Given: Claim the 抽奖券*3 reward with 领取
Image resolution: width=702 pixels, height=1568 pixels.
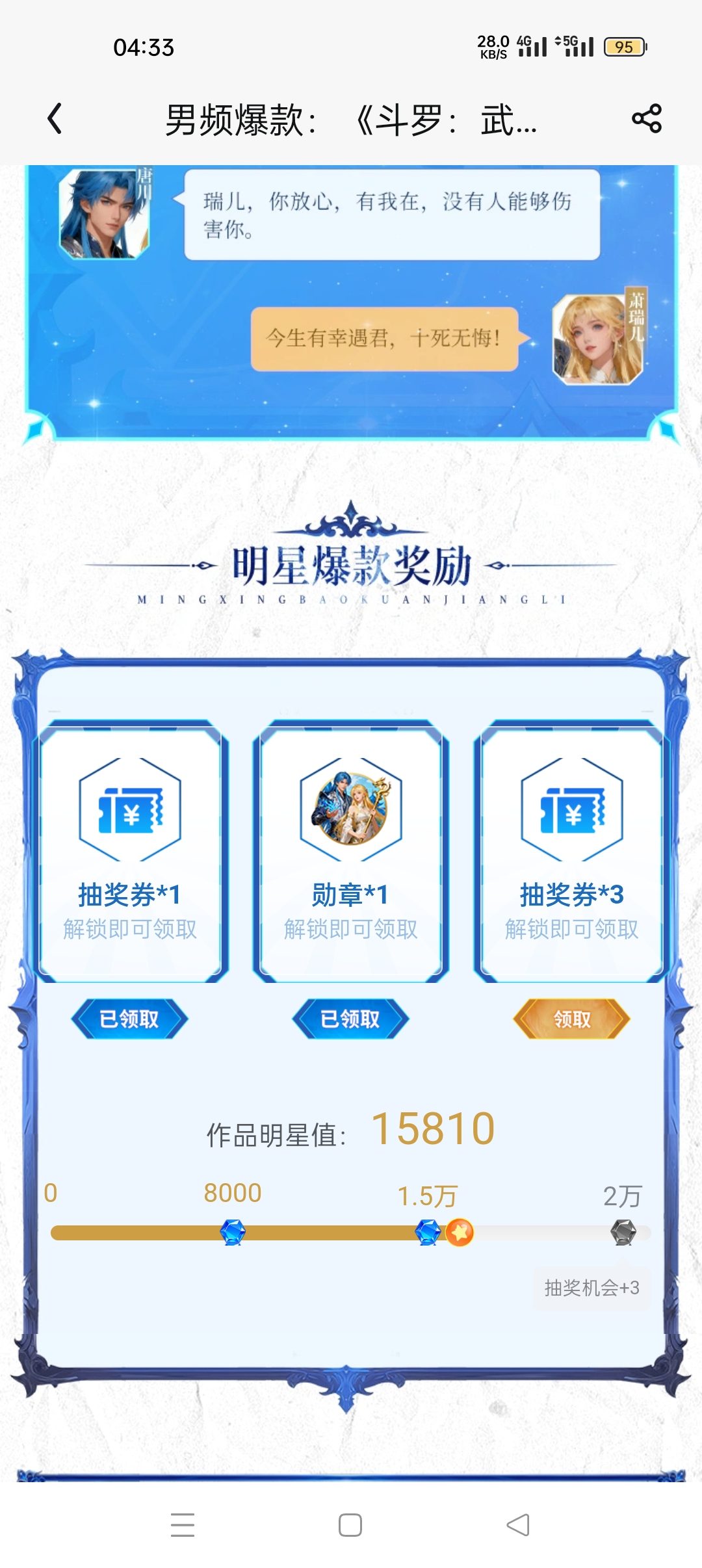Looking at the screenshot, I should [x=571, y=1019].
